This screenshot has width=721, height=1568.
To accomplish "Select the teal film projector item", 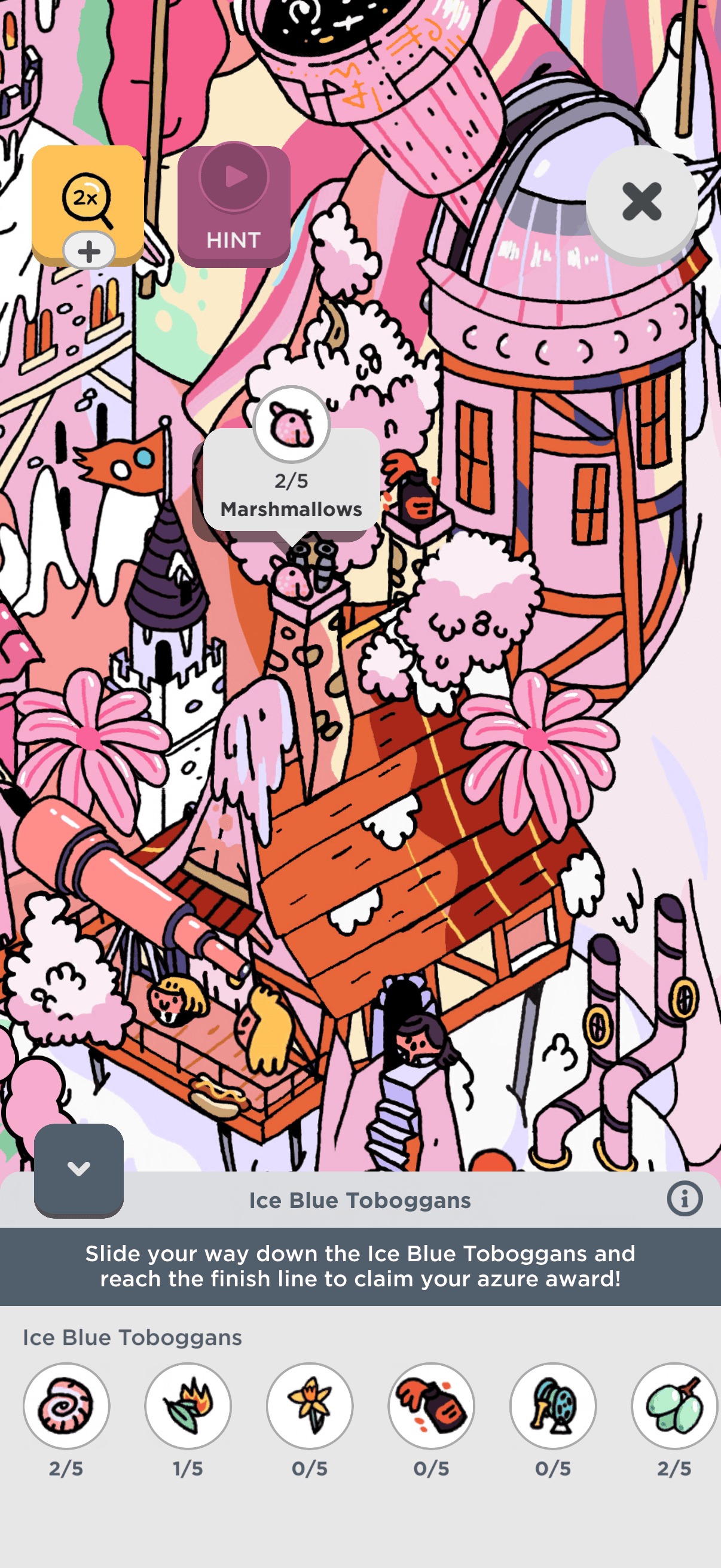I will pyautogui.click(x=553, y=1405).
